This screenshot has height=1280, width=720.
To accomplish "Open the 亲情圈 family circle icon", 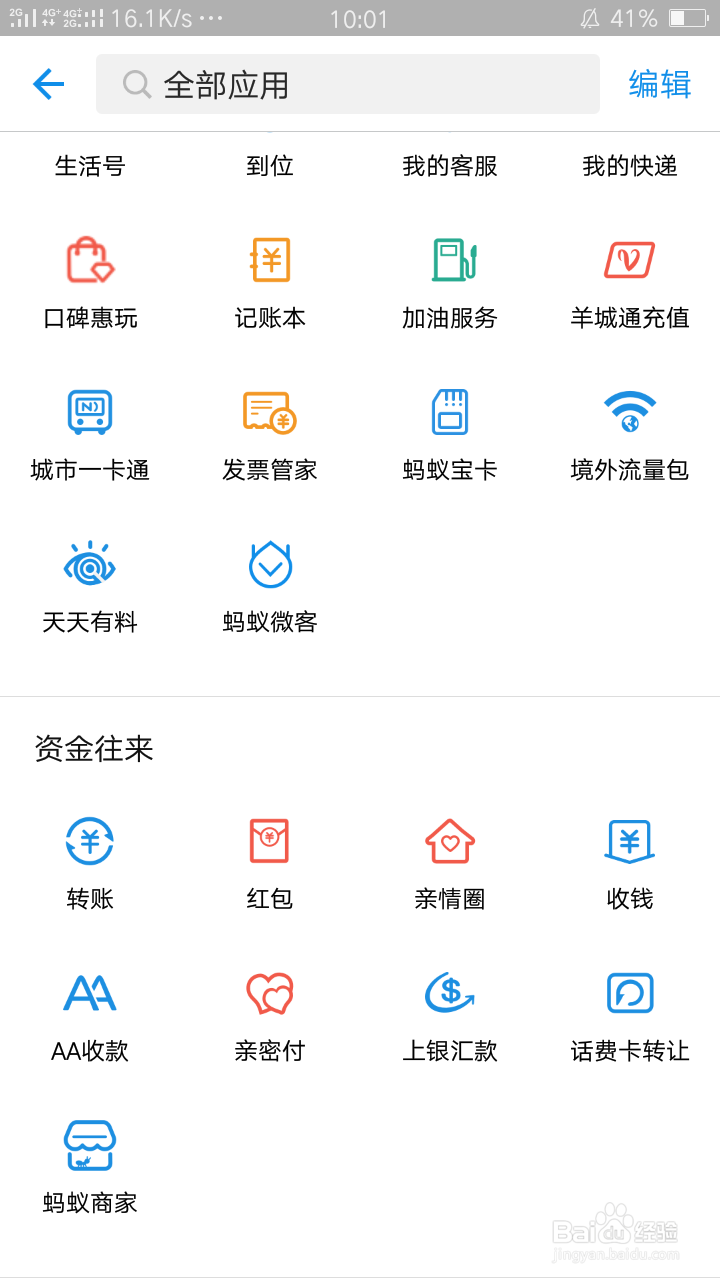I will (x=450, y=841).
